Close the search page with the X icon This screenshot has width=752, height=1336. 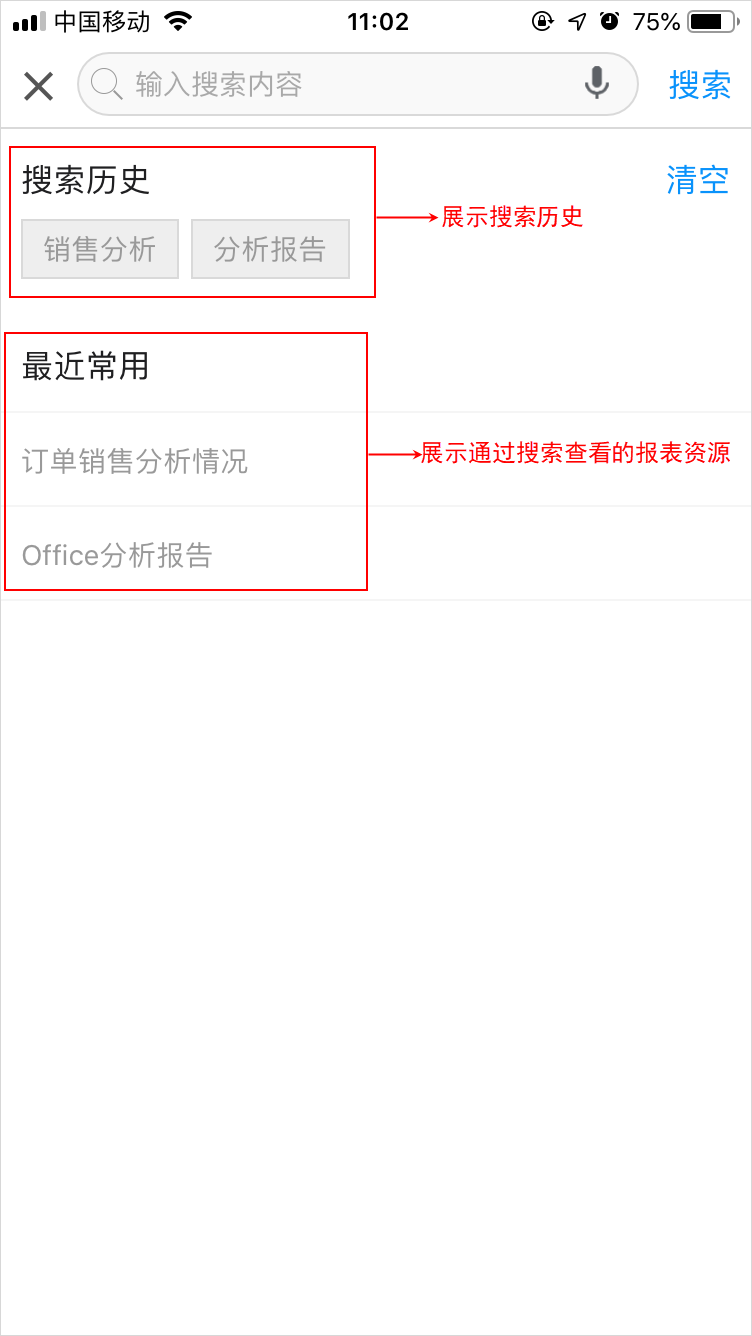[x=38, y=87]
